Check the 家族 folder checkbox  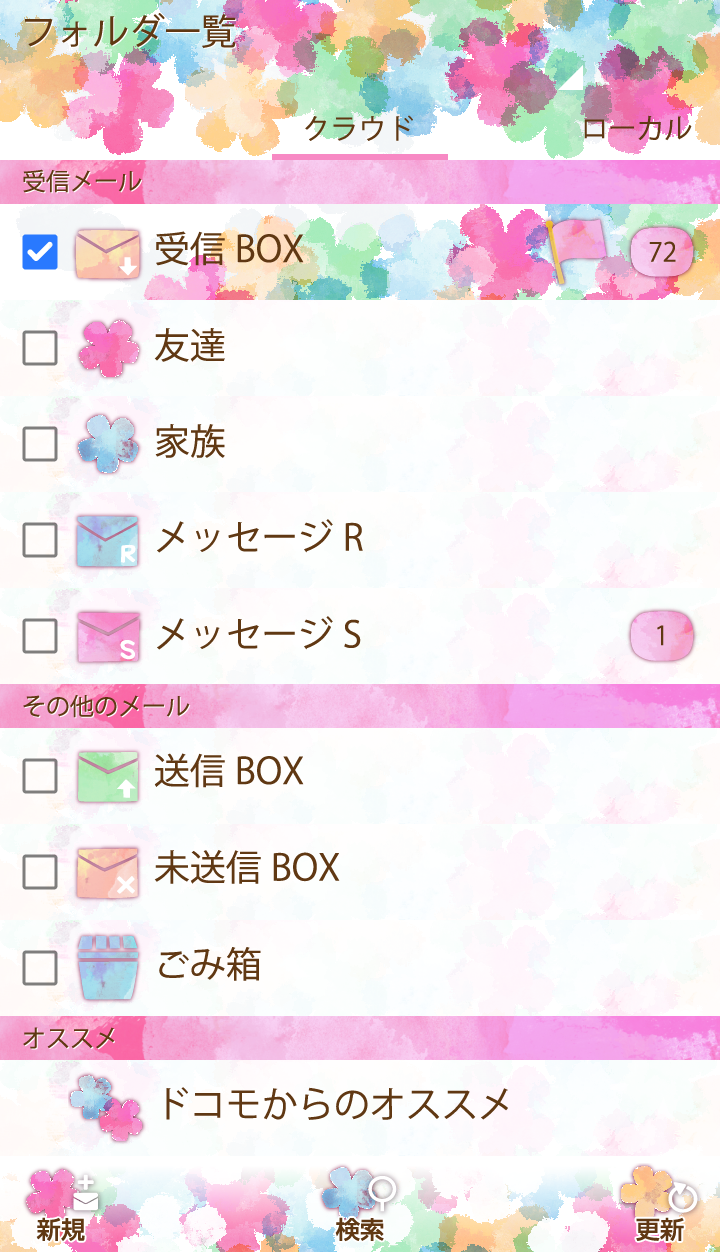click(40, 444)
